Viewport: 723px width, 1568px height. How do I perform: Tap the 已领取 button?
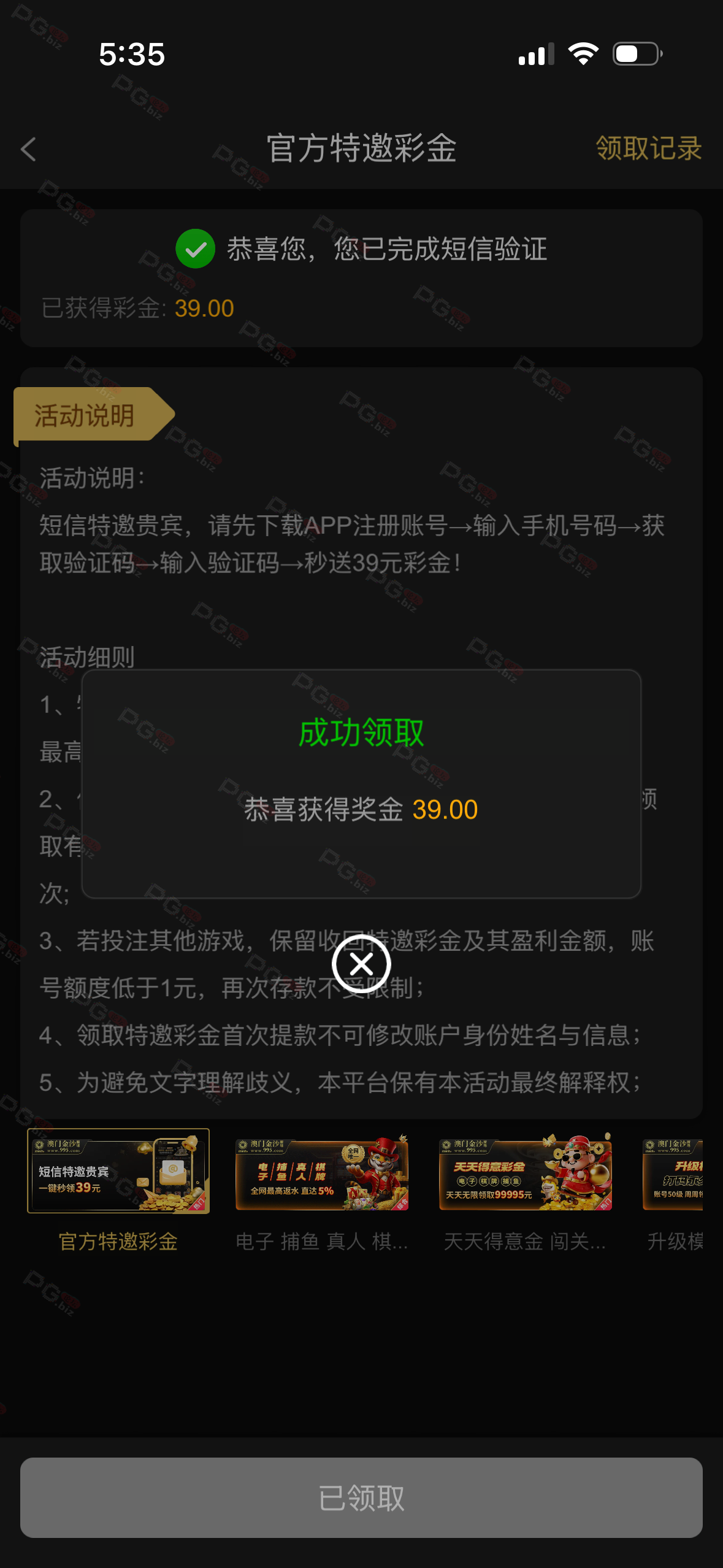coord(361,1497)
